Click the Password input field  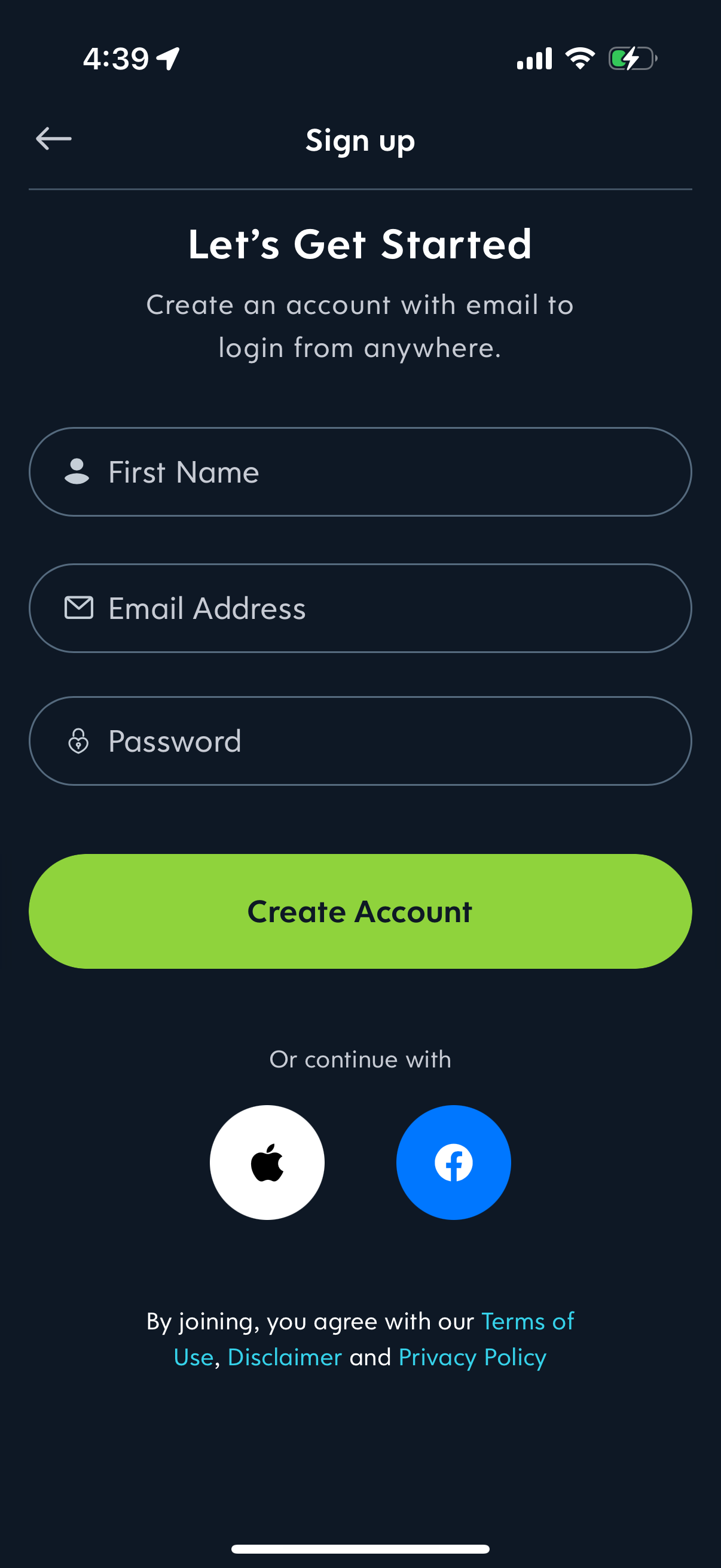360,740
